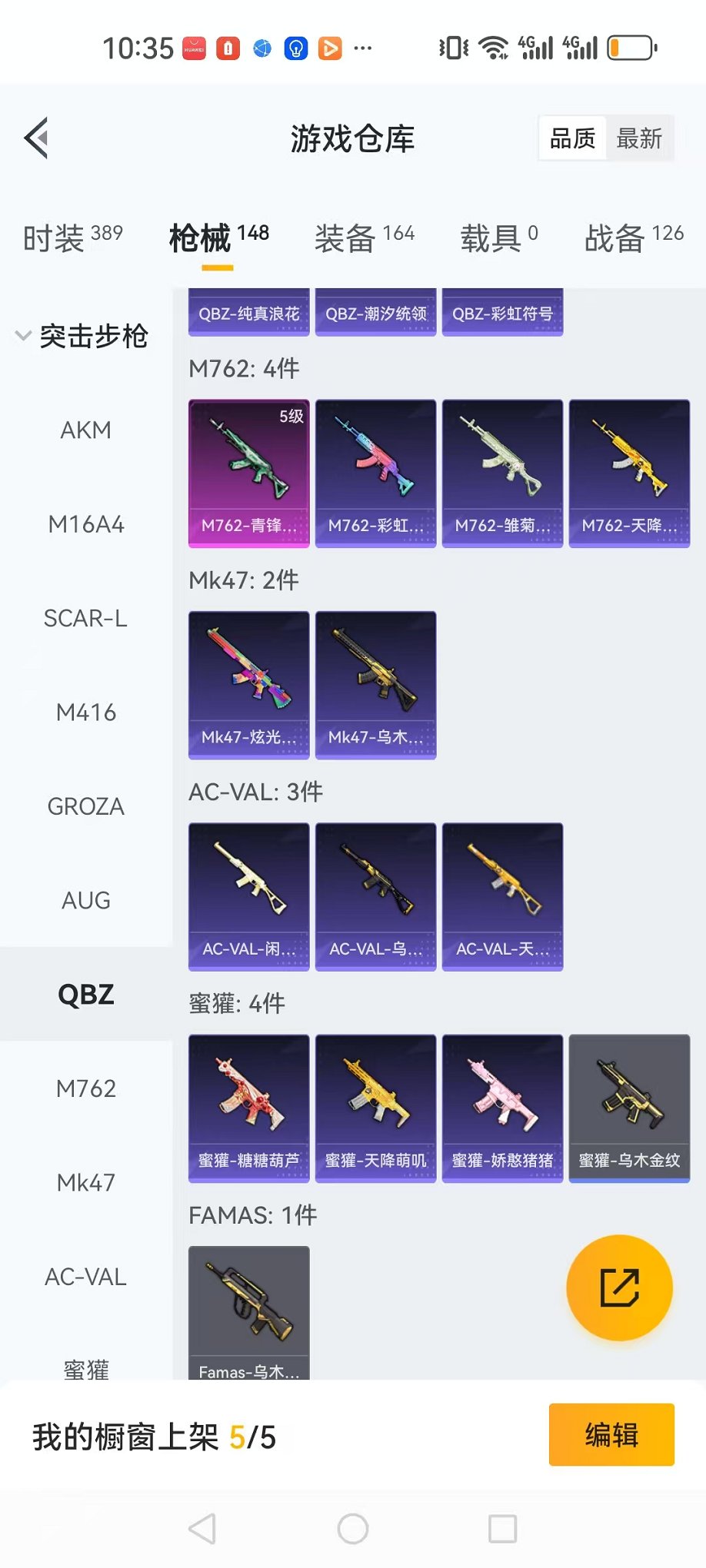Open the level 5 M762-青锋 skin
The width and height of the screenshot is (706, 1568).
[249, 473]
